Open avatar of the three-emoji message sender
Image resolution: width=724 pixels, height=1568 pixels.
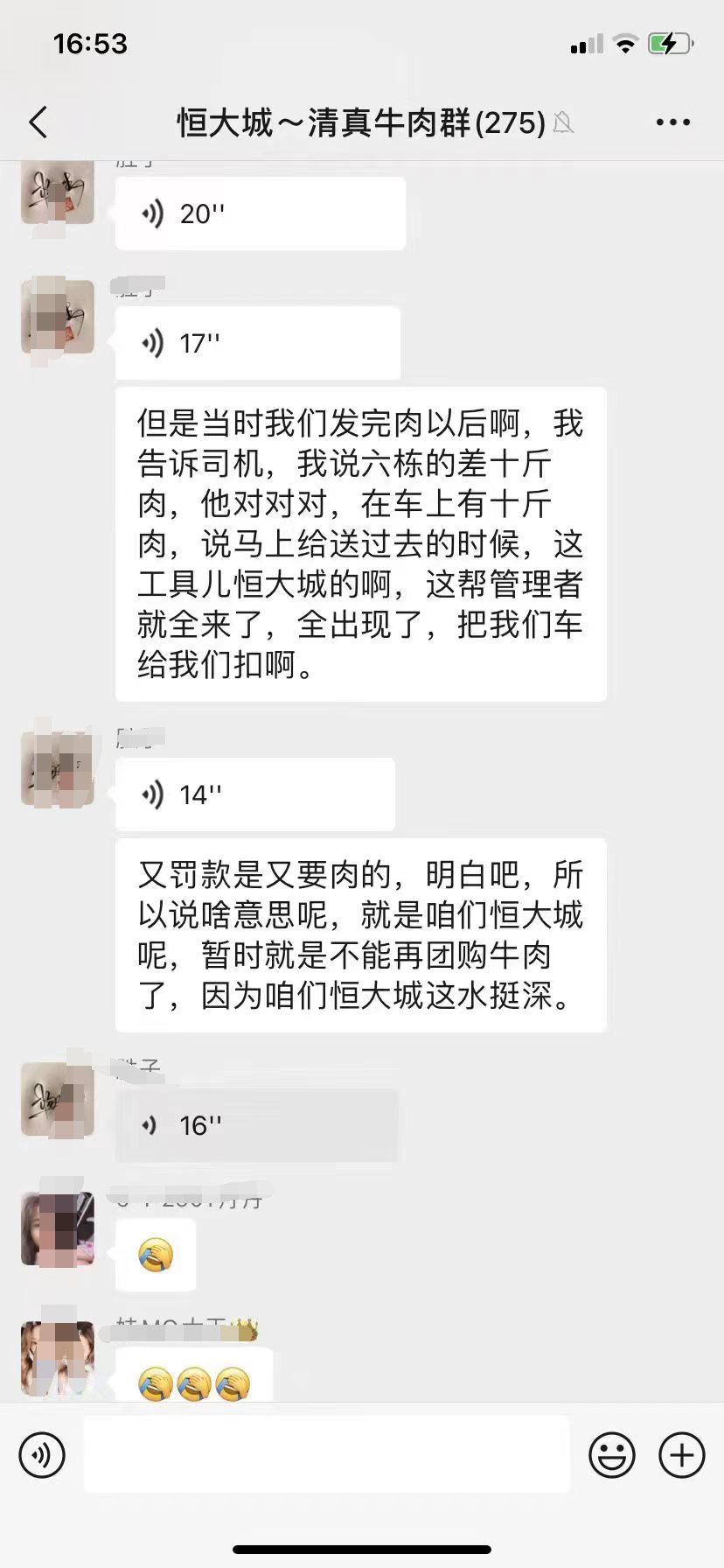(x=58, y=1357)
